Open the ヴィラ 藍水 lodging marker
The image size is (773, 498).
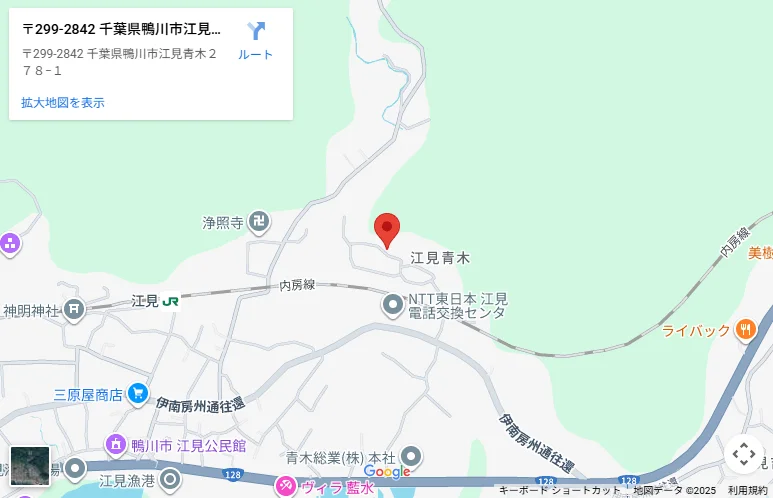pyautogui.click(x=285, y=487)
